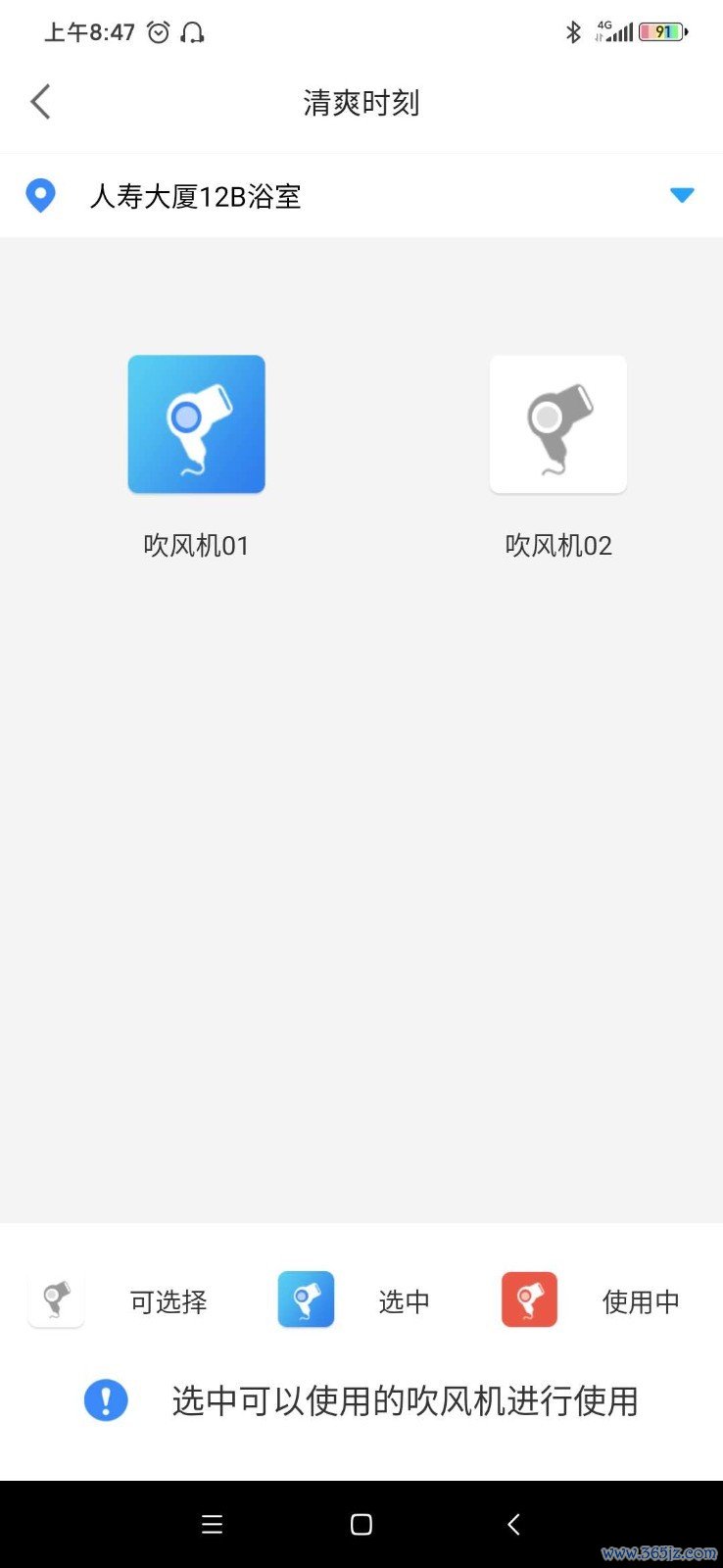The image size is (723, 1568).
Task: Open the Android recent apps button
Action: click(212, 1524)
